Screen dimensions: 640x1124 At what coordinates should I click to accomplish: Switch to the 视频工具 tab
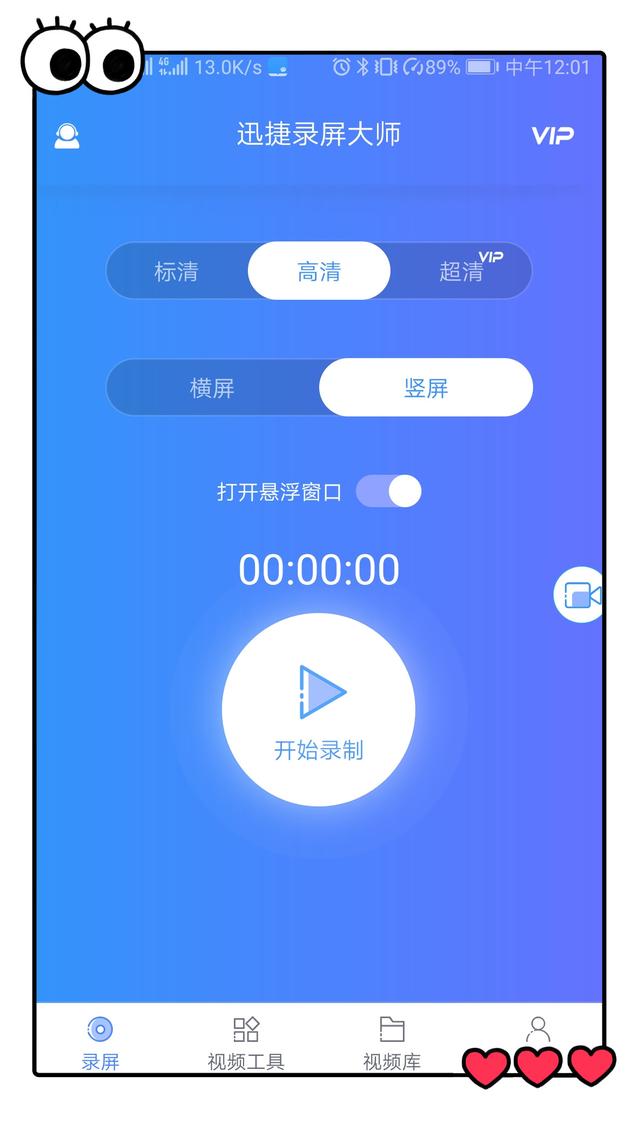pos(246,1042)
